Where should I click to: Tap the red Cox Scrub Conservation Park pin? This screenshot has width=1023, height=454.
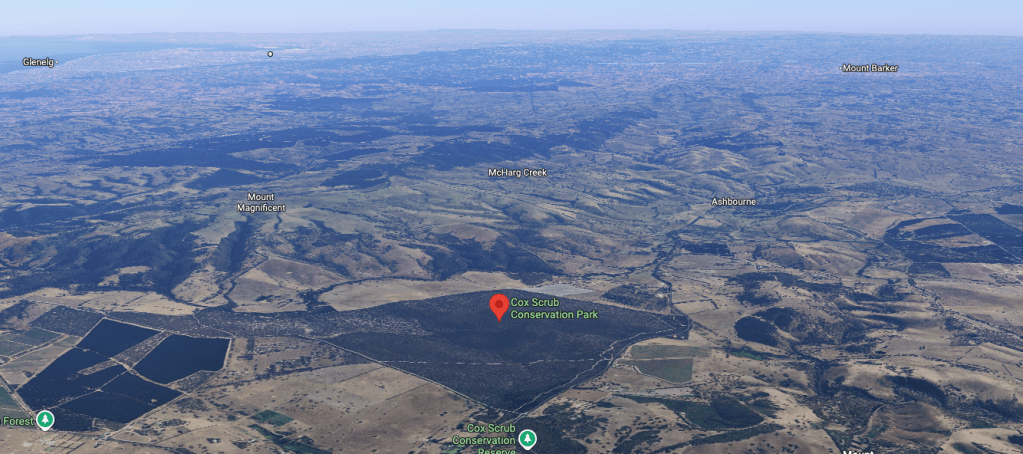point(498,306)
